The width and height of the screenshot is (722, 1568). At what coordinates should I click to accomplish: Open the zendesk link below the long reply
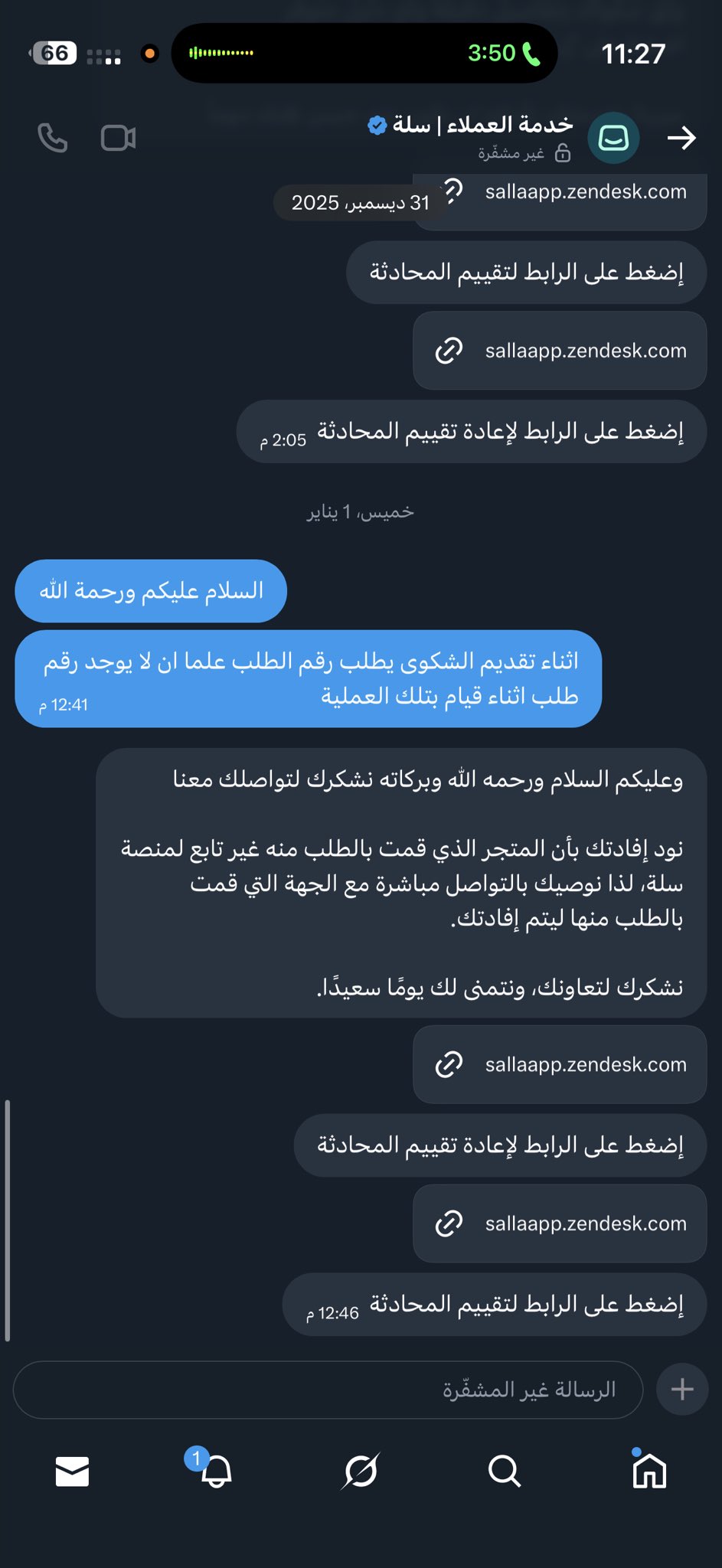pyautogui.click(x=560, y=1065)
